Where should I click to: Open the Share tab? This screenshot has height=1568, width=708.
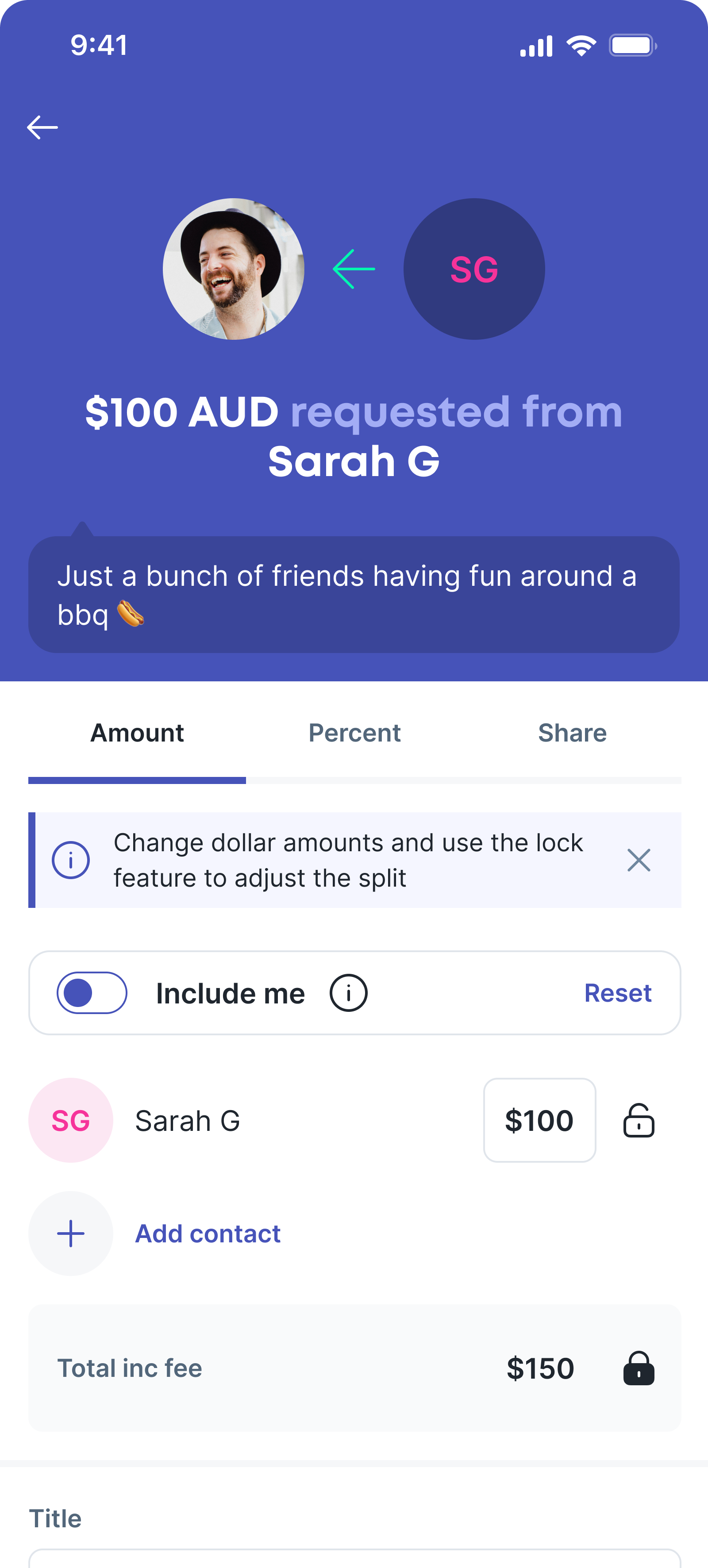tap(572, 733)
